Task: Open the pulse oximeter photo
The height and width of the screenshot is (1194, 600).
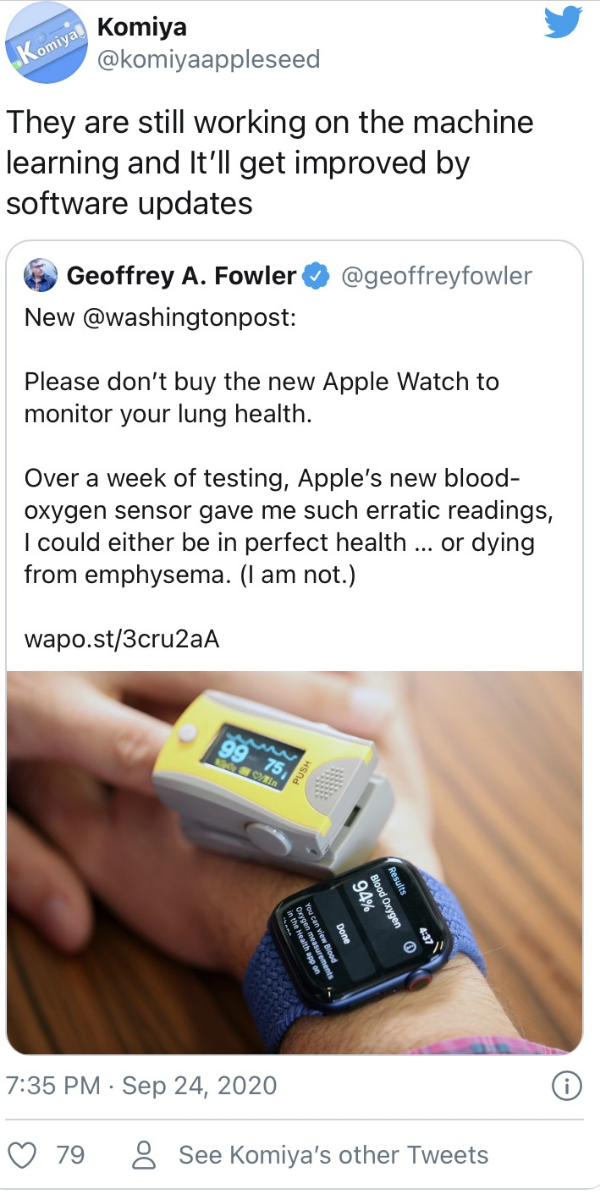Action: (294, 860)
